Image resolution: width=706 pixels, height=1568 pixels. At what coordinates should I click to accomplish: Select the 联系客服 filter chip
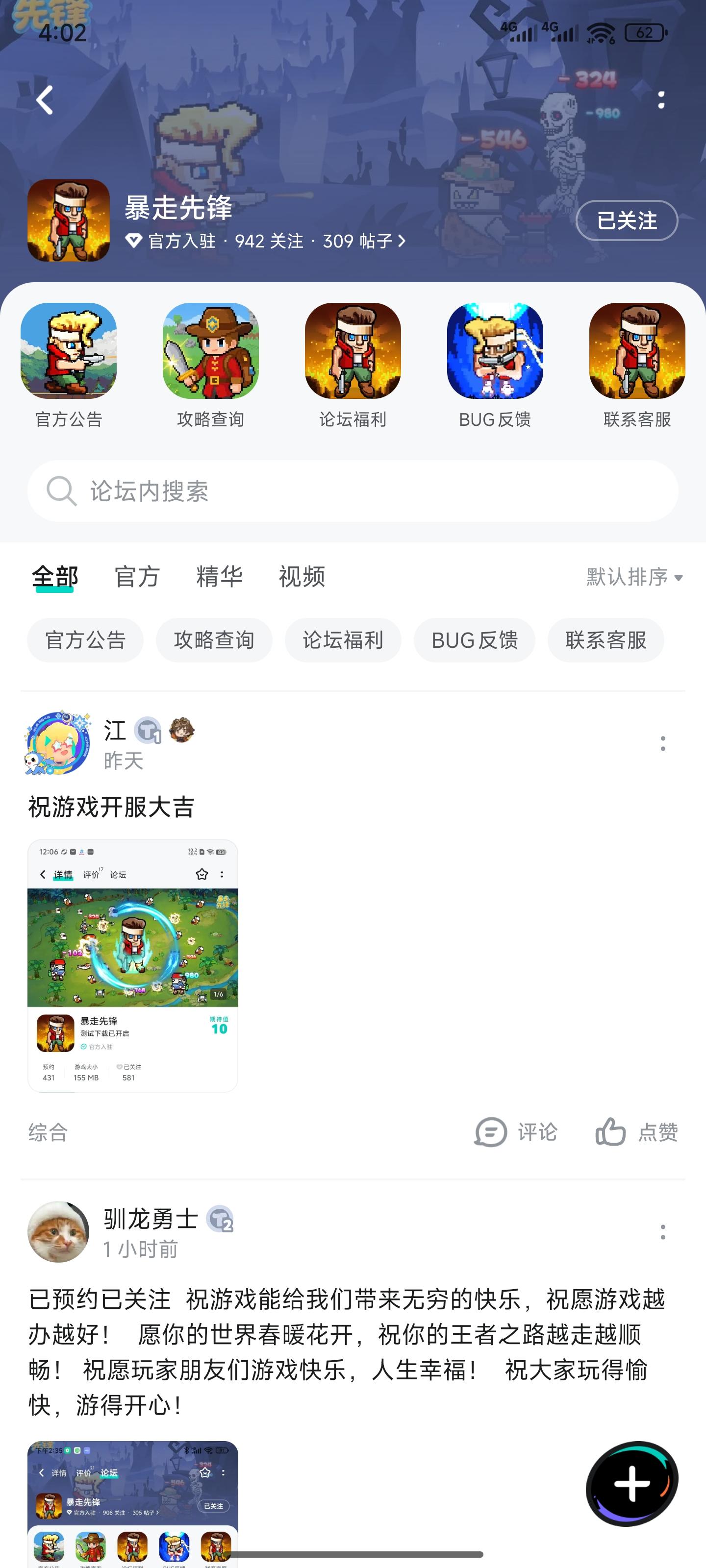pos(605,640)
